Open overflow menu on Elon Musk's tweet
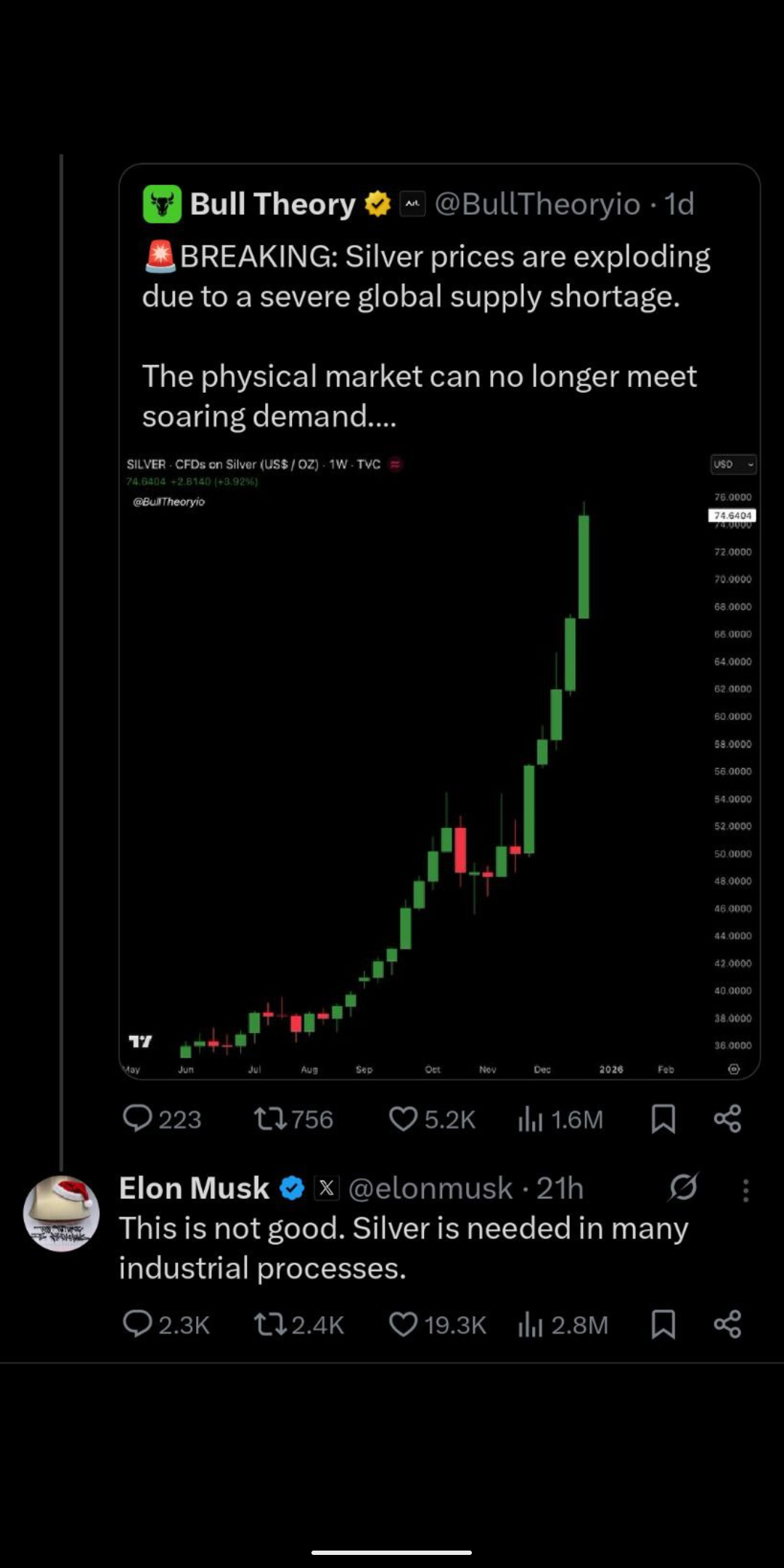Viewport: 784px width, 1568px height. (746, 1190)
